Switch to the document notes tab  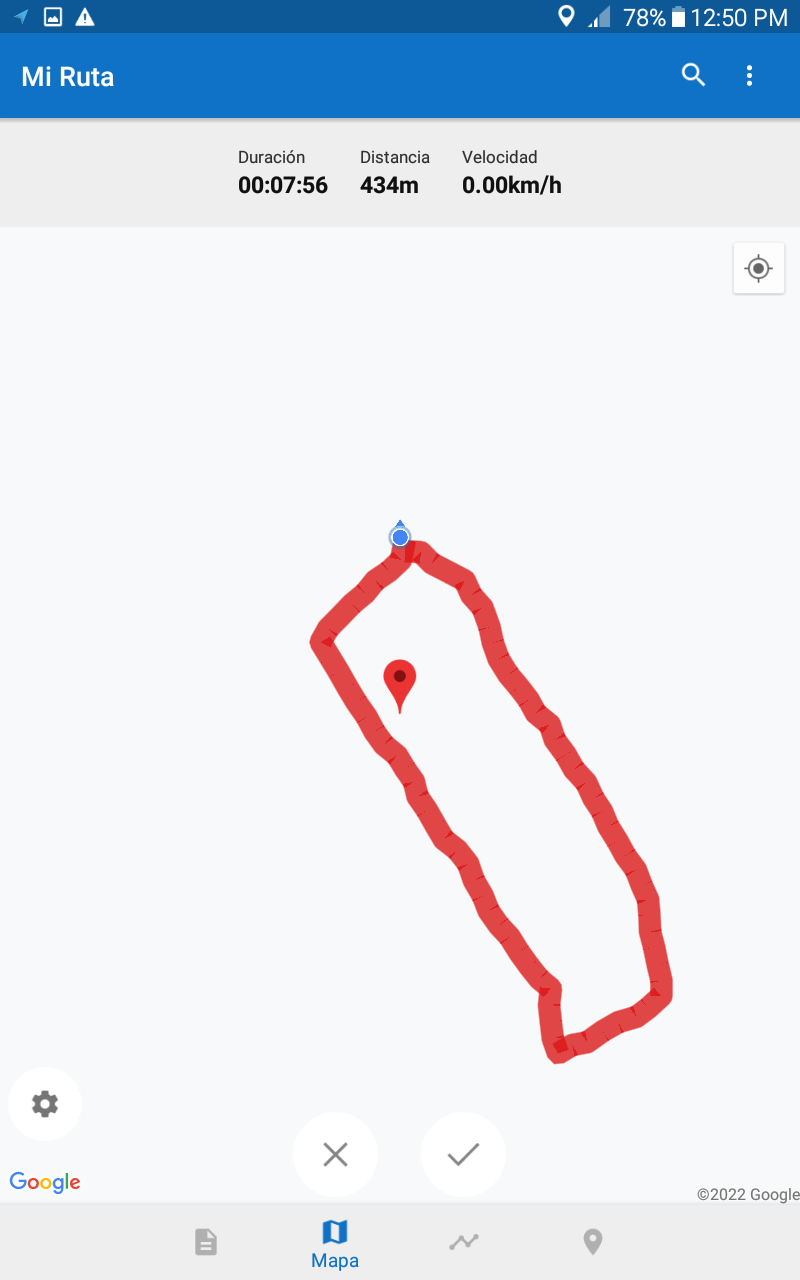coord(205,1242)
